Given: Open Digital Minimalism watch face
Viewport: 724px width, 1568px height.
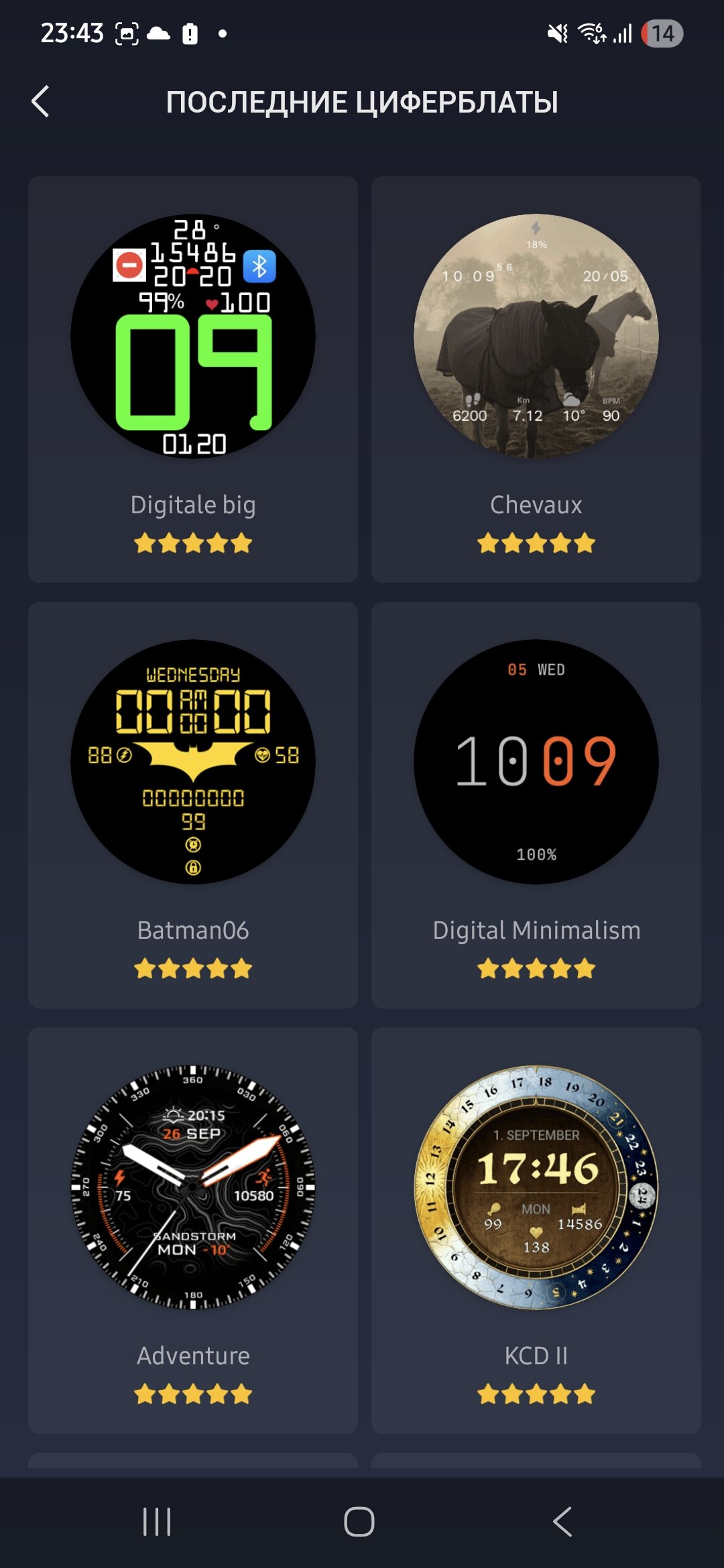Looking at the screenshot, I should [x=536, y=804].
